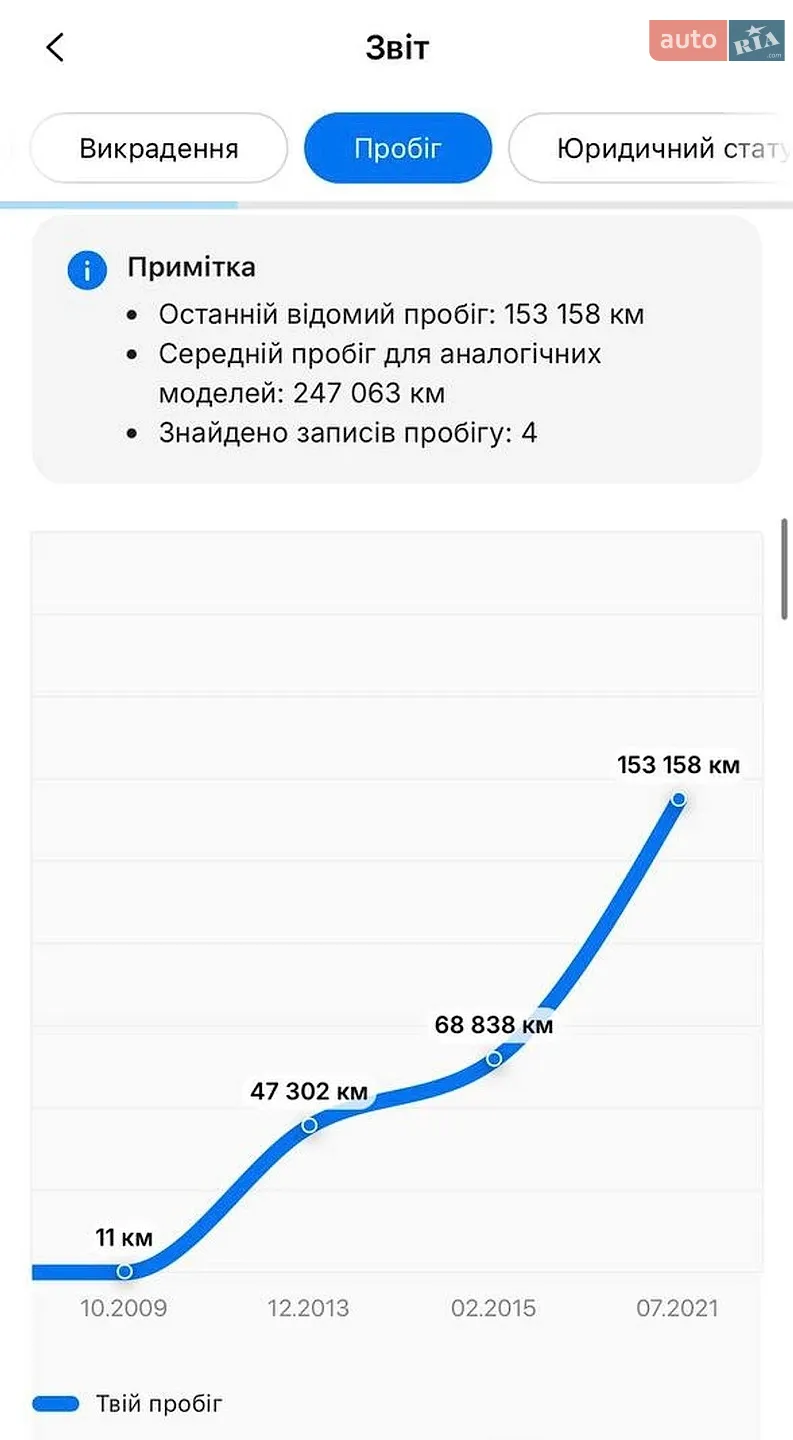The image size is (793, 1440).
Task: Tap the 11 км chart point
Action: 124,1271
